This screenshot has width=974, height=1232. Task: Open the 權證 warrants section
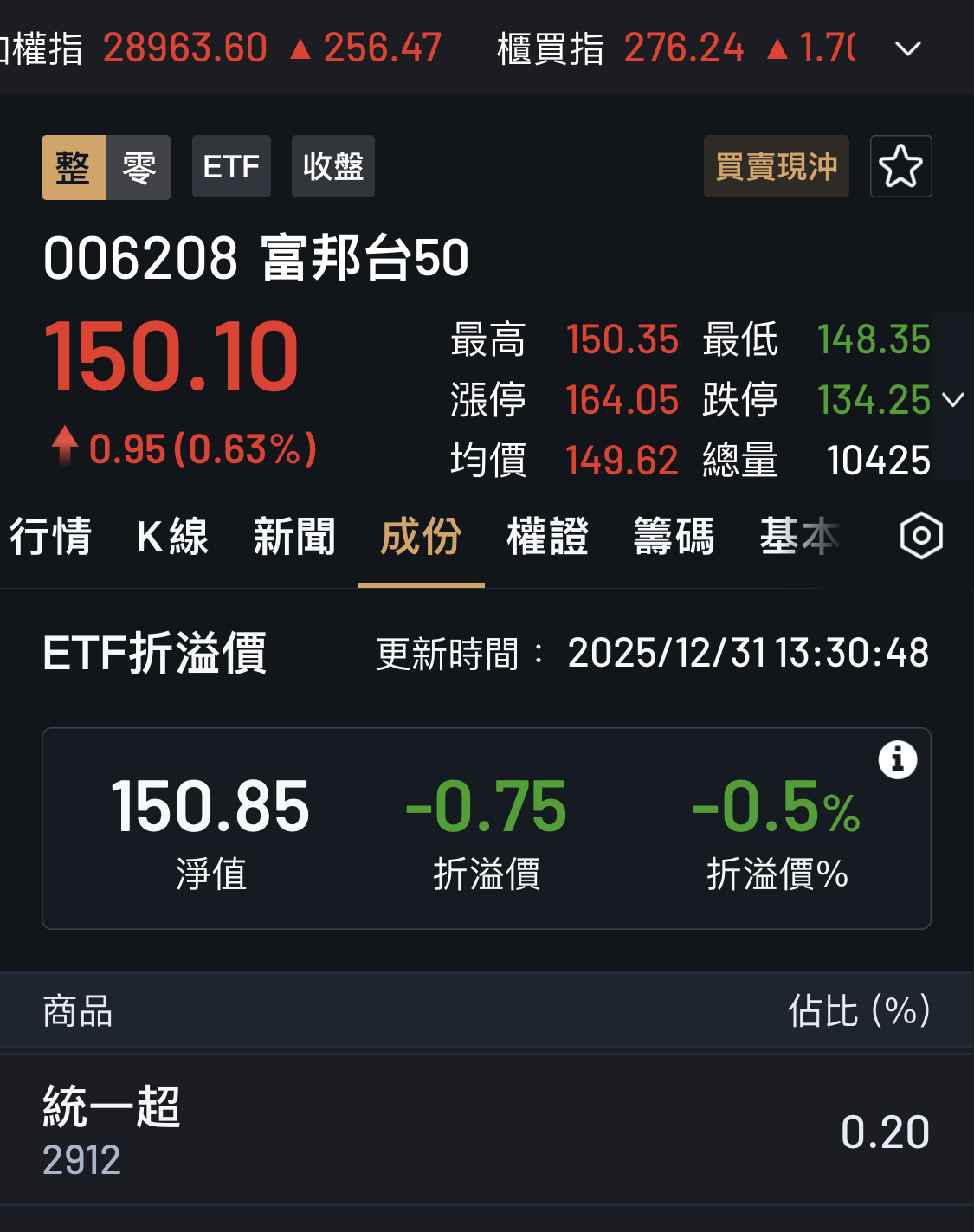click(547, 537)
